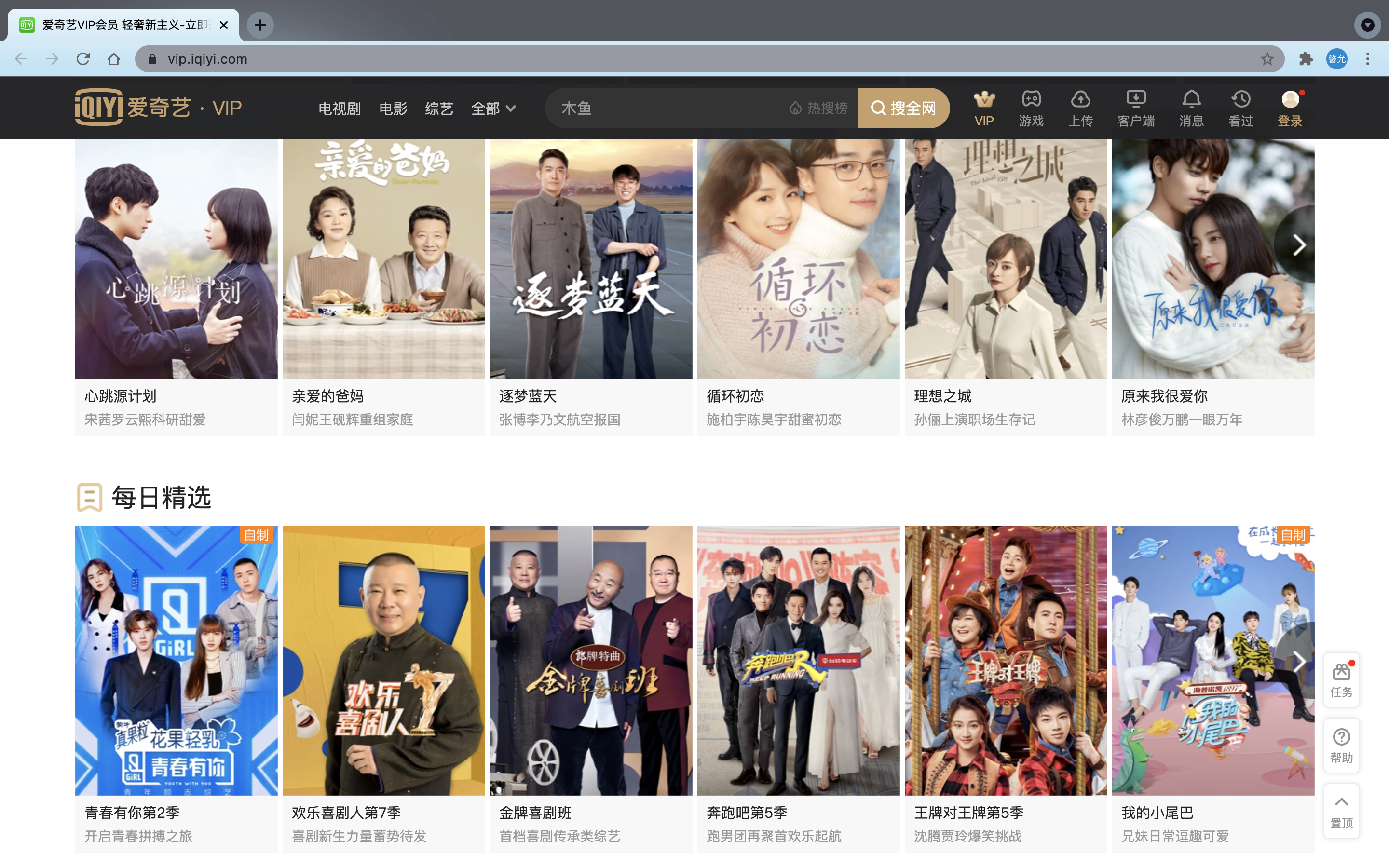Viewport: 1389px width, 868px height.
Task: Open the 消息 notifications bell
Action: click(x=1191, y=108)
